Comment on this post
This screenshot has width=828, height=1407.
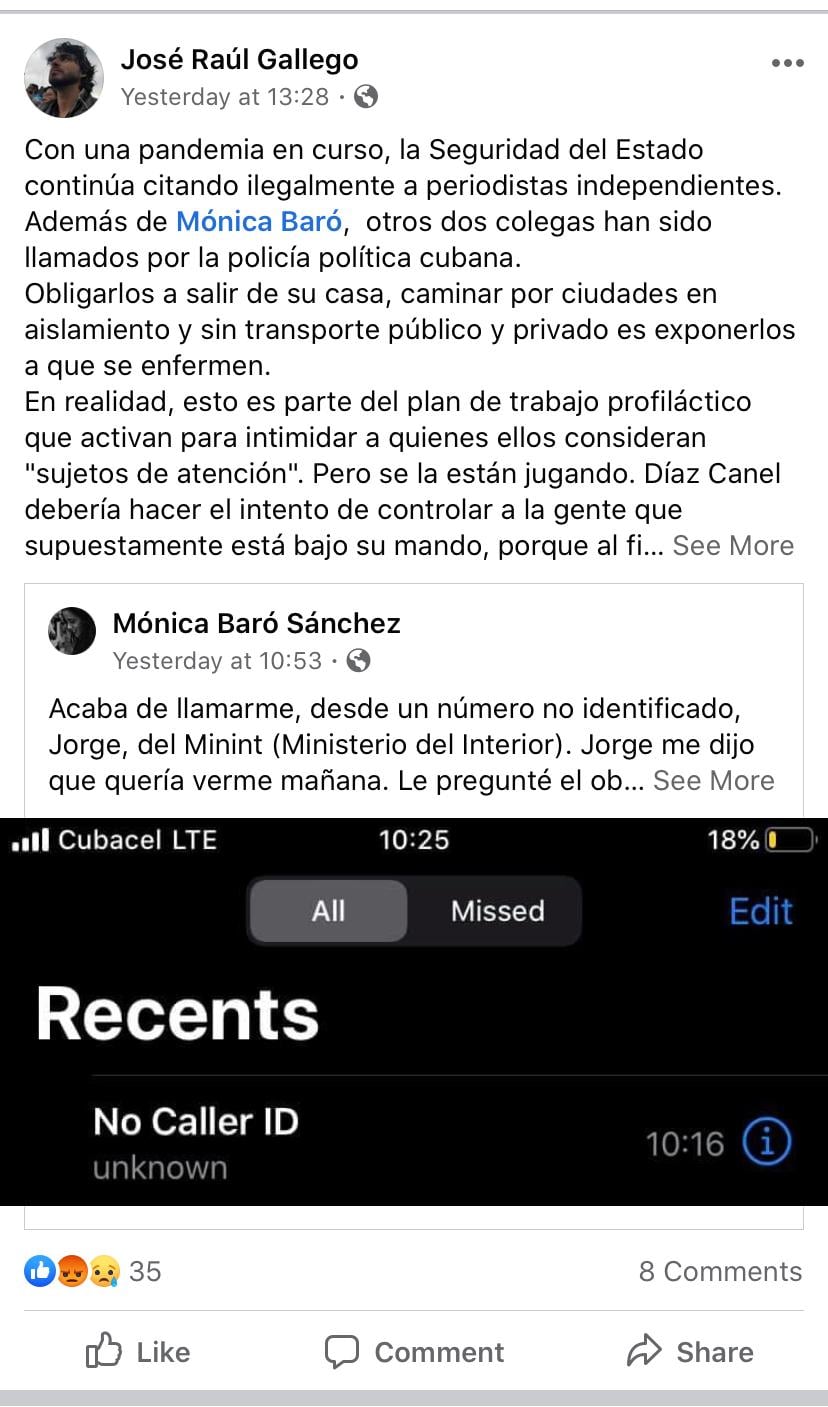414,1352
